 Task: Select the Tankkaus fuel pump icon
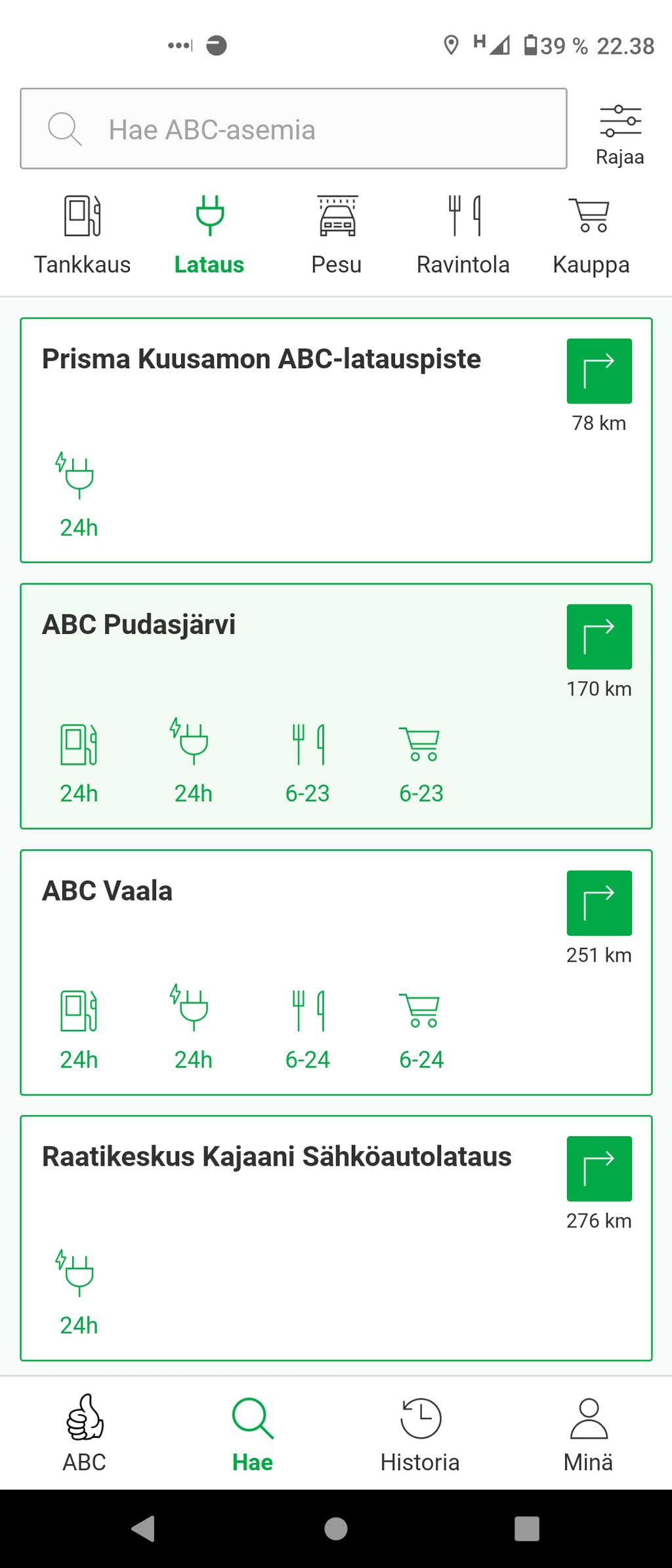tap(81, 217)
